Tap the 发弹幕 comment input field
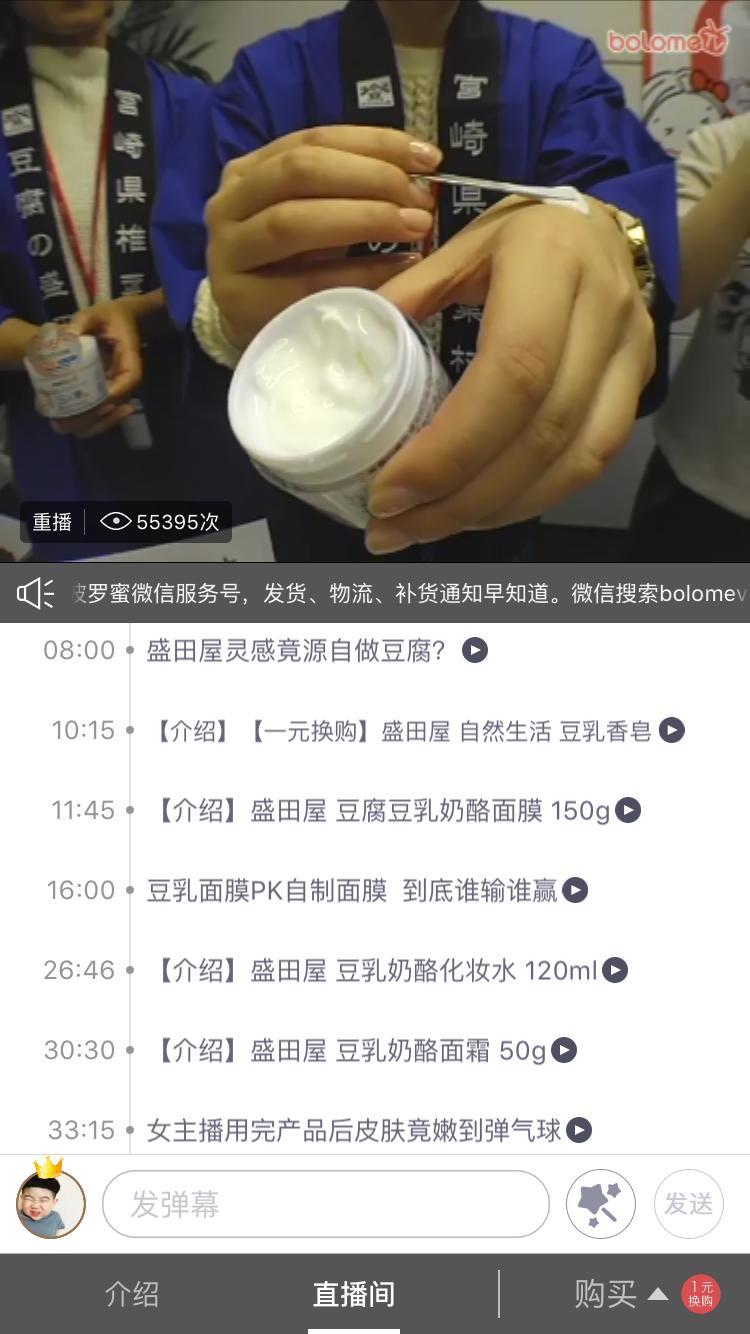The height and width of the screenshot is (1334, 750). tap(325, 1204)
